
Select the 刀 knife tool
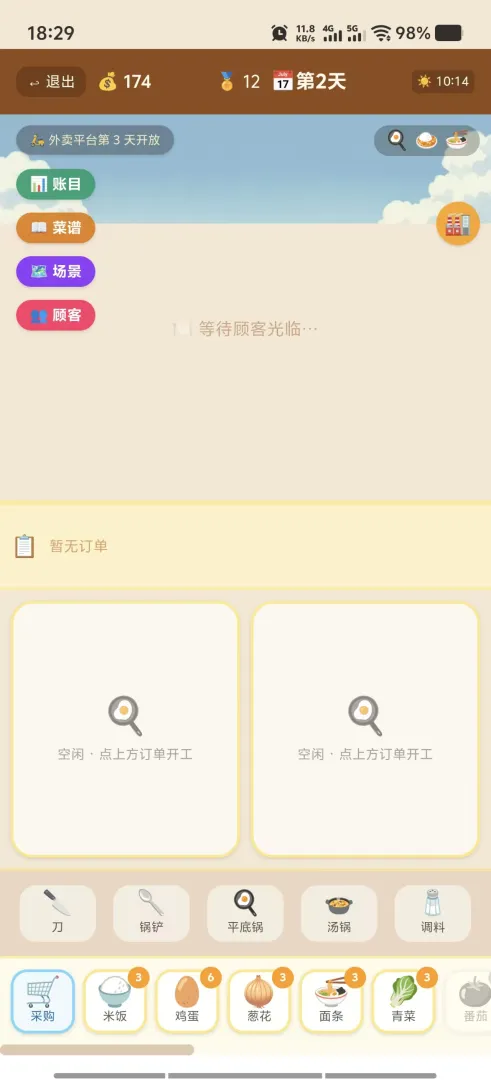click(x=58, y=913)
